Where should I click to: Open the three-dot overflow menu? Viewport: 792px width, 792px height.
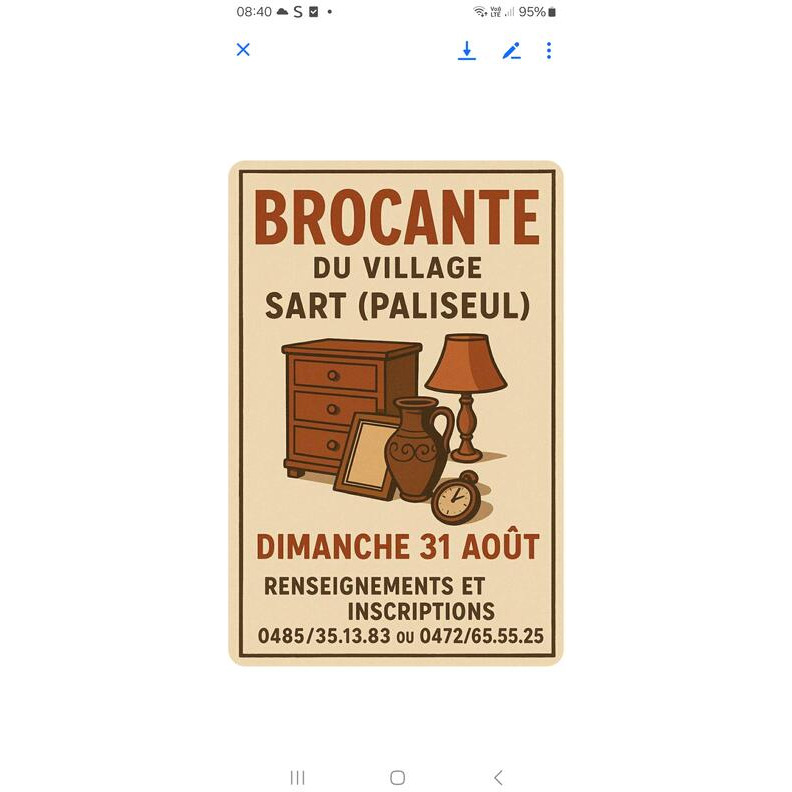549,50
